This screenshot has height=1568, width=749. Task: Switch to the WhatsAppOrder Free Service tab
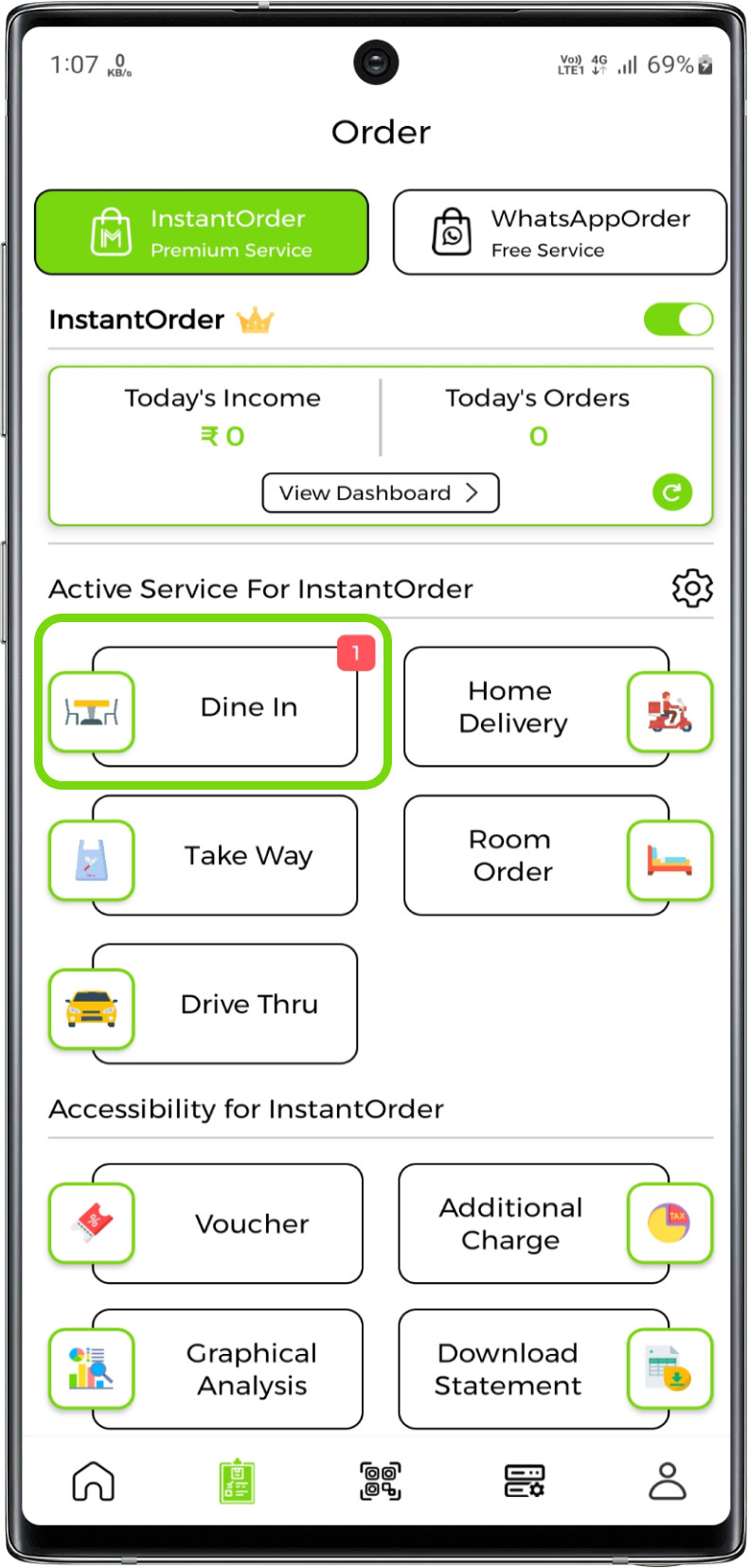click(x=560, y=233)
